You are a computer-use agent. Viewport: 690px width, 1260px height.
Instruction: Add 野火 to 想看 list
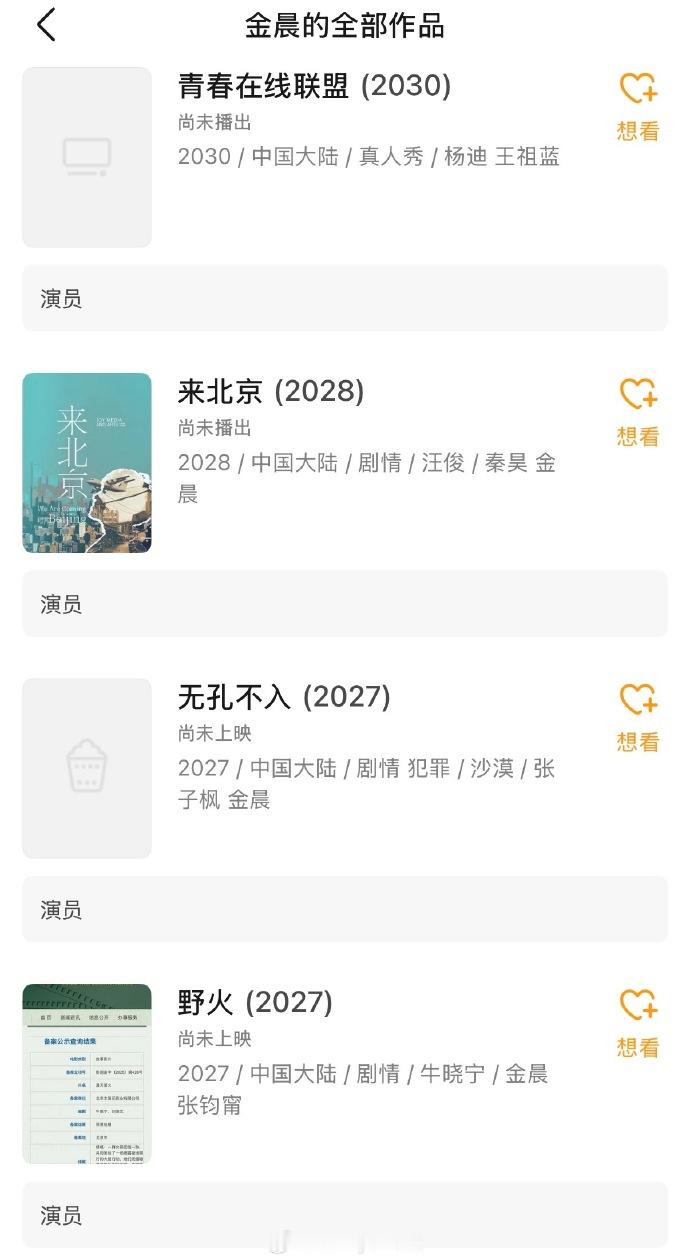(637, 1022)
